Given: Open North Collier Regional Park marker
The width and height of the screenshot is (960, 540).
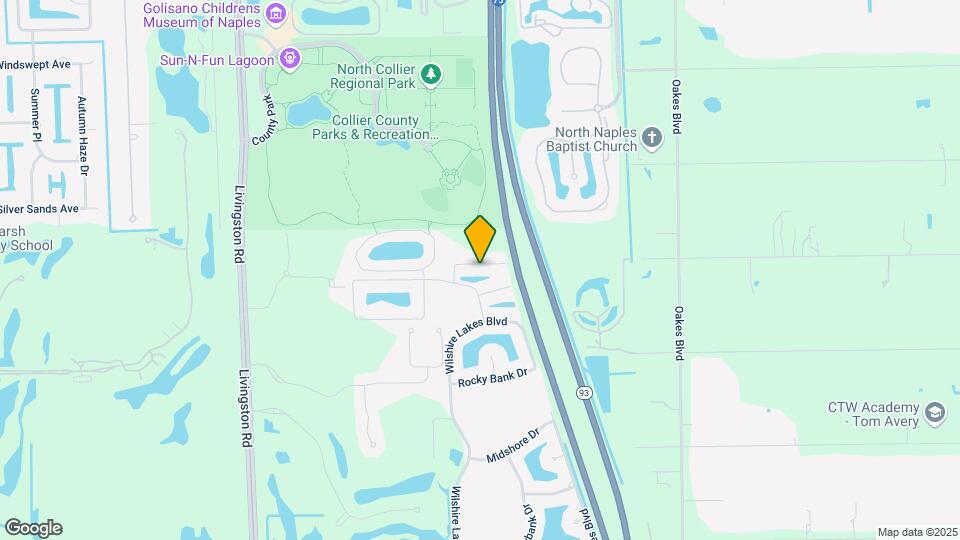Looking at the screenshot, I should pos(431,74).
